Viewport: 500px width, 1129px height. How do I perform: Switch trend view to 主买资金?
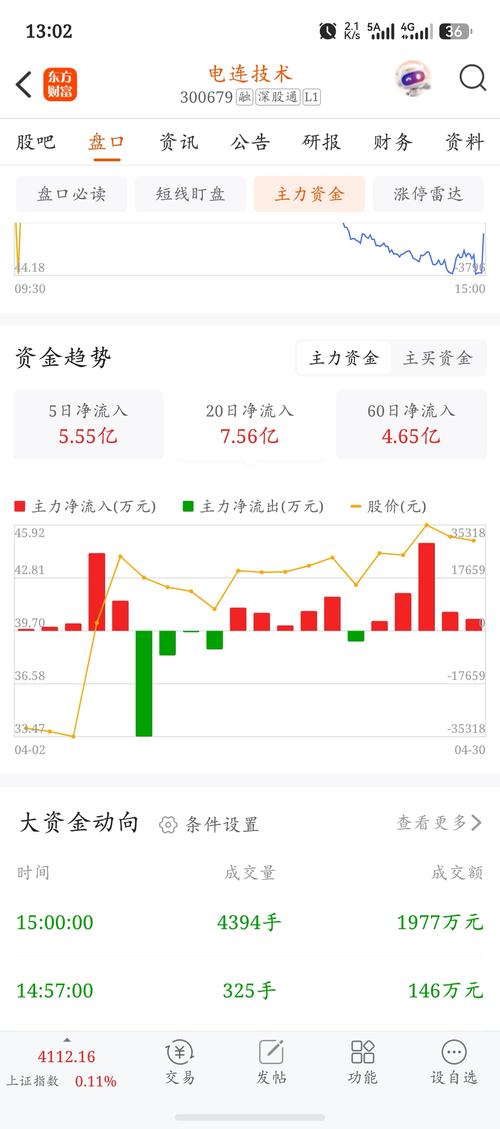437,358
